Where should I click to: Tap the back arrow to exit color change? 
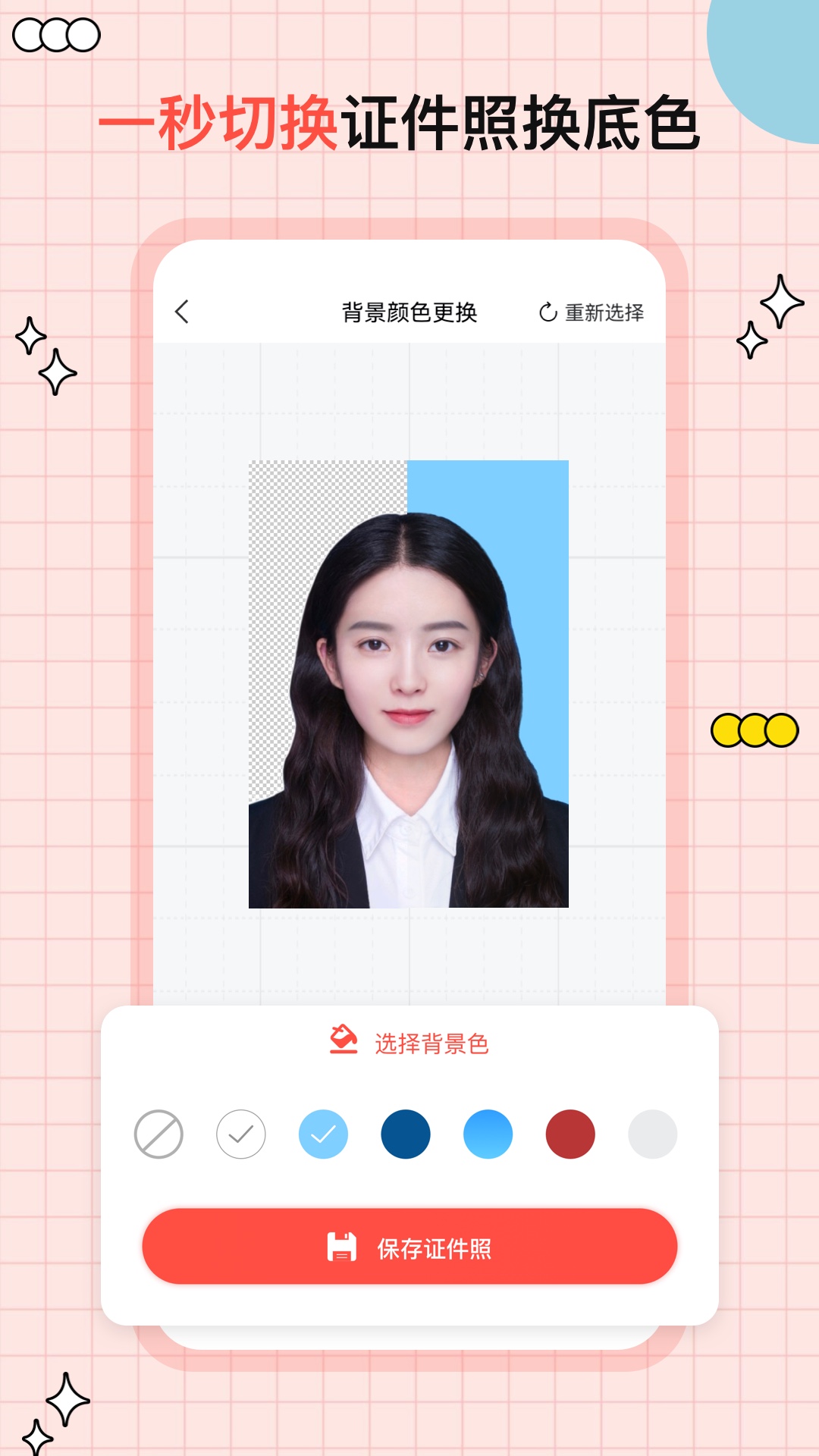click(181, 311)
